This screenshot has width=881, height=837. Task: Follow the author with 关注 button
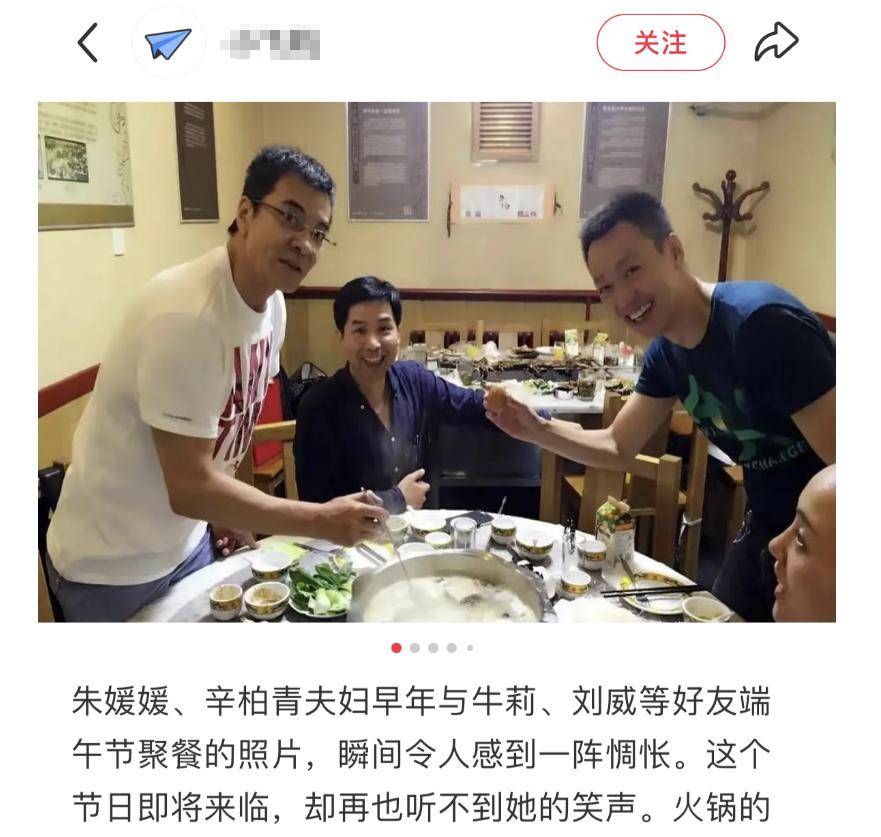tap(660, 43)
